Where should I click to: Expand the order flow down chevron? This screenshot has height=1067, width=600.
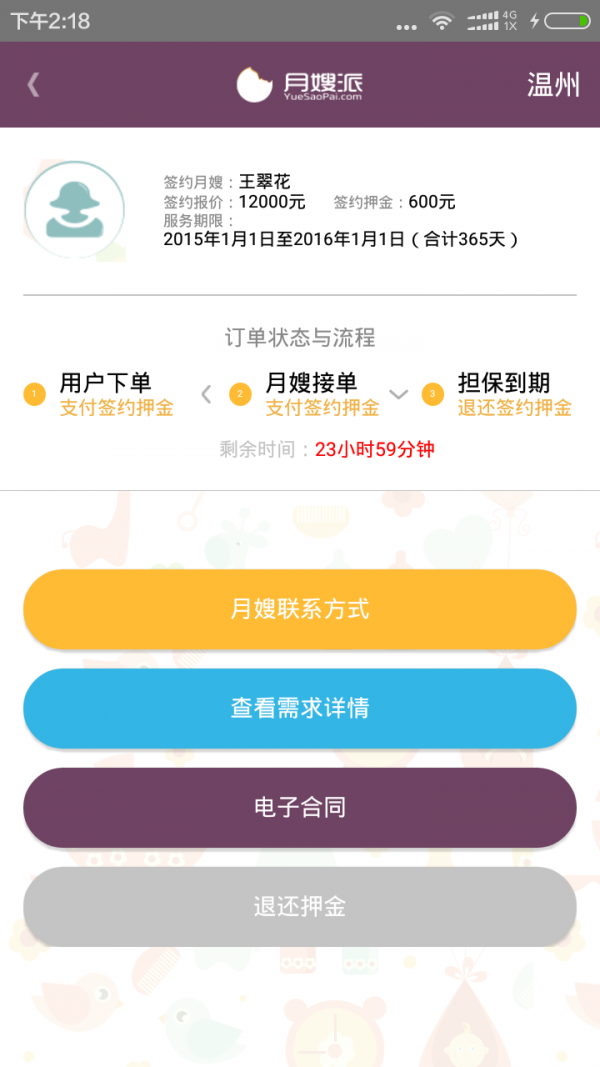tap(399, 395)
